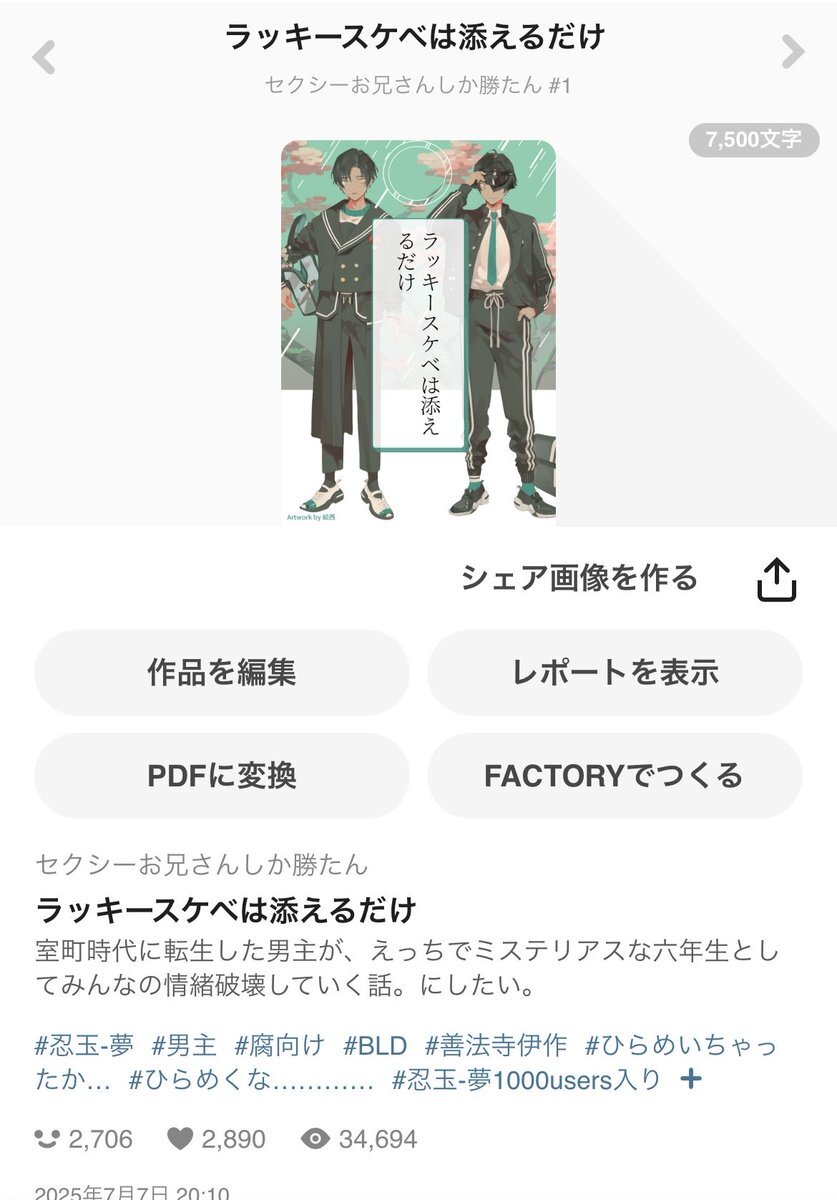This screenshot has width=837, height=1200.
Task: Tap 作品を編集 to edit the work
Action: 222,672
